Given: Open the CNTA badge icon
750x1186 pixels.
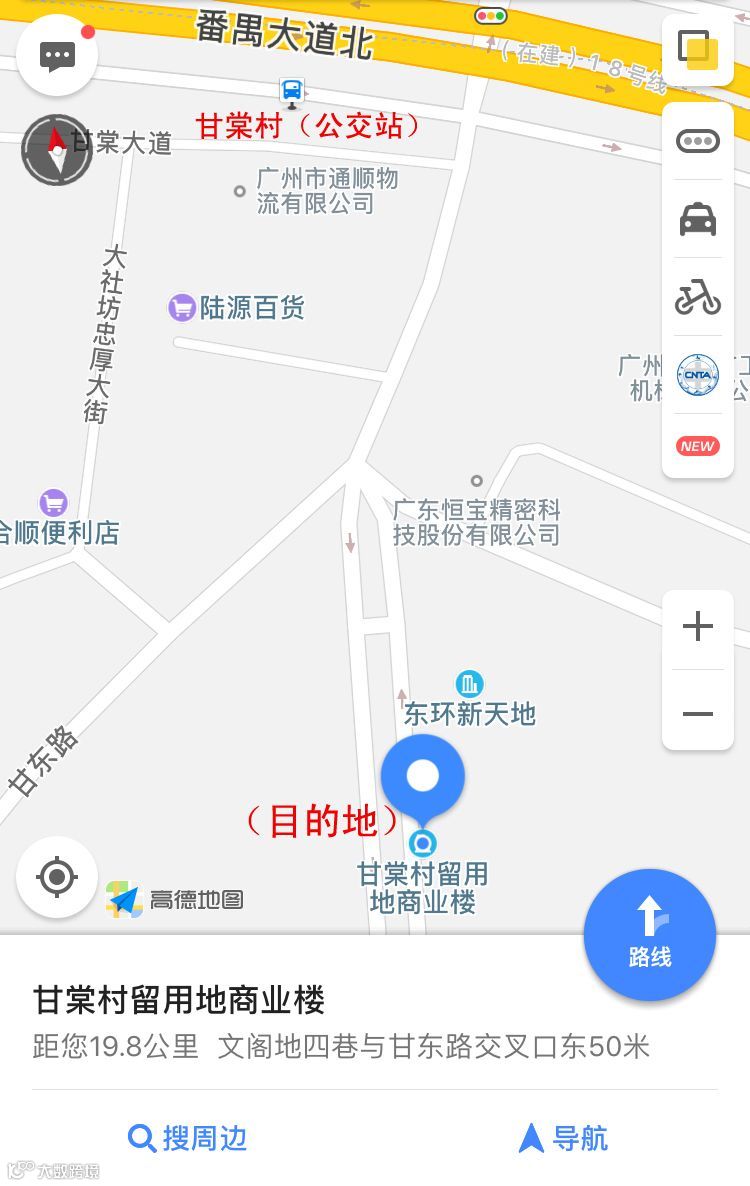Looking at the screenshot, I should pyautogui.click(x=697, y=374).
